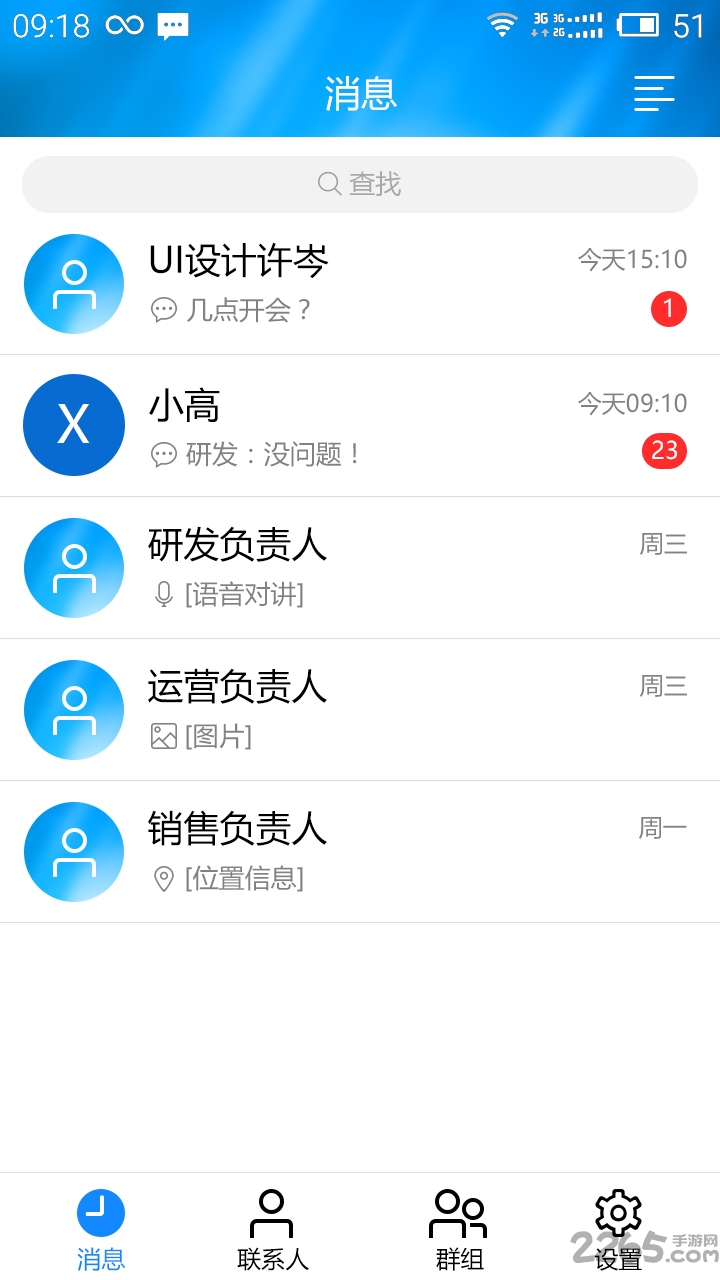The image size is (720, 1280).
Task: Open 联系人 (Contacts) via the person icon
Action: click(x=272, y=1210)
